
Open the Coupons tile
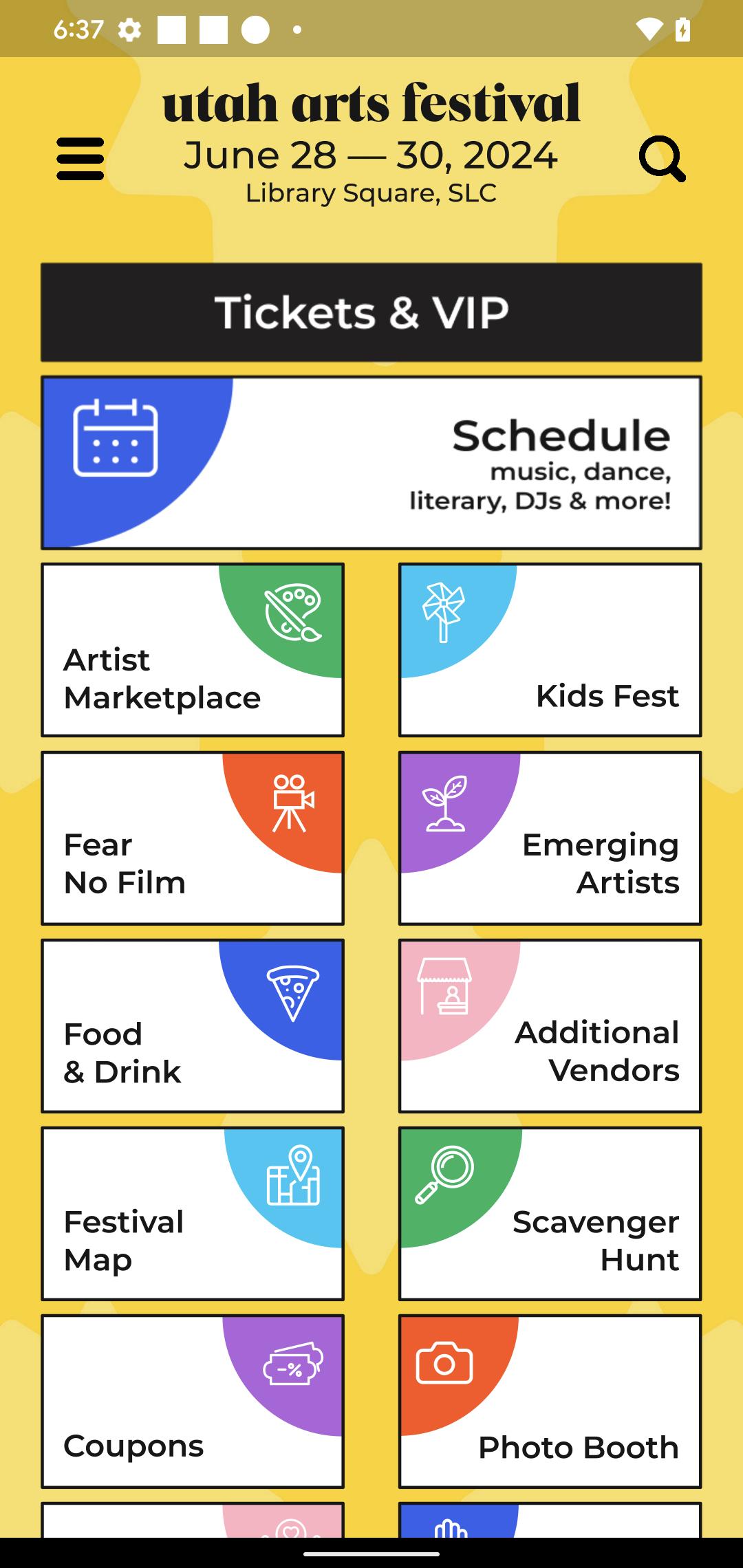click(193, 1402)
